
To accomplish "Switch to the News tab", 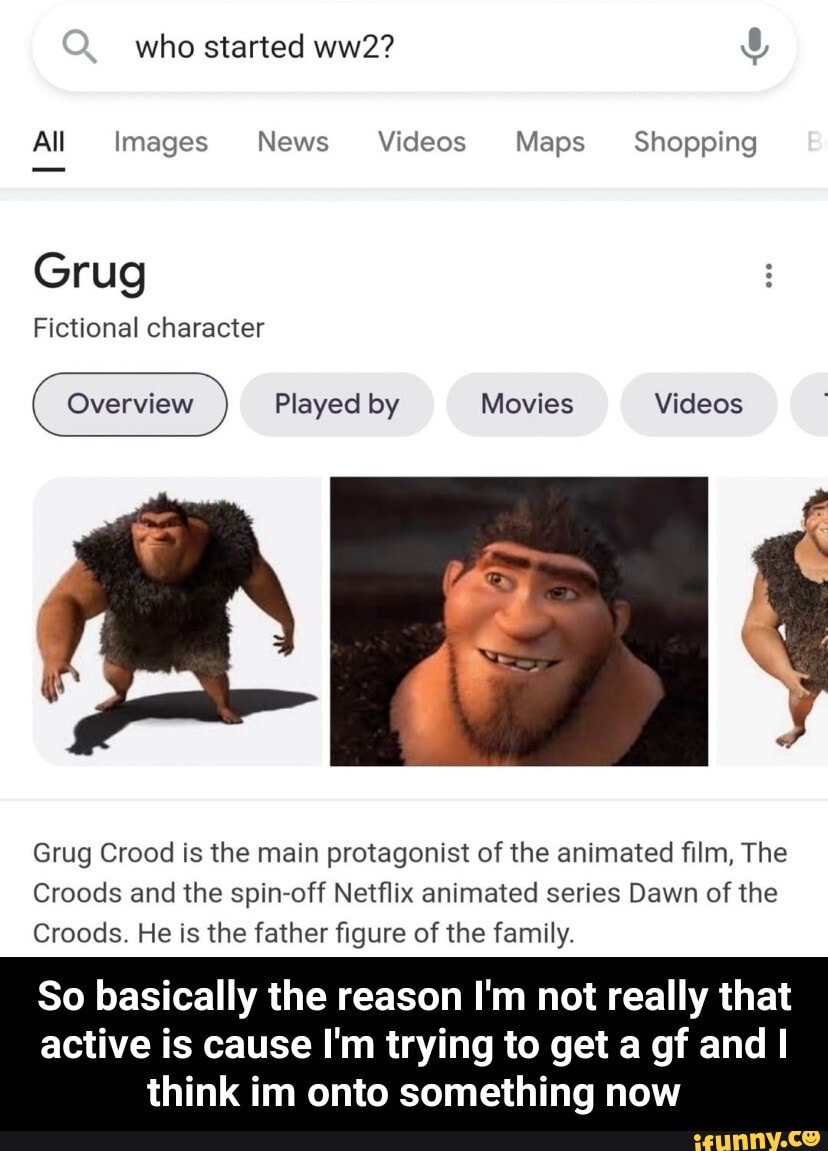I will (x=292, y=142).
